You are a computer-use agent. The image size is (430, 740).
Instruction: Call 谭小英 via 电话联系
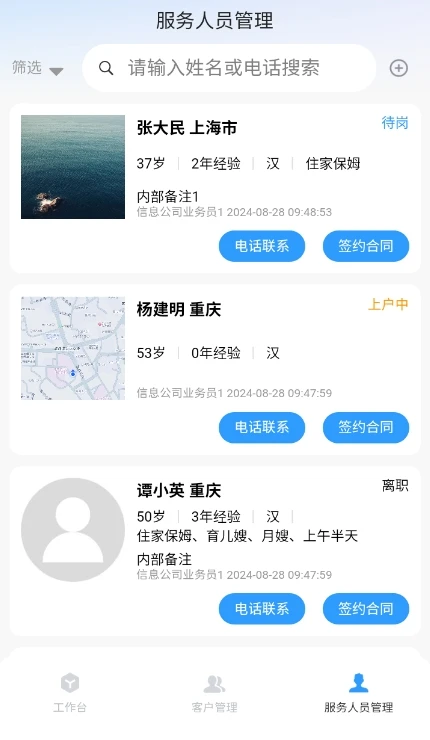point(262,608)
